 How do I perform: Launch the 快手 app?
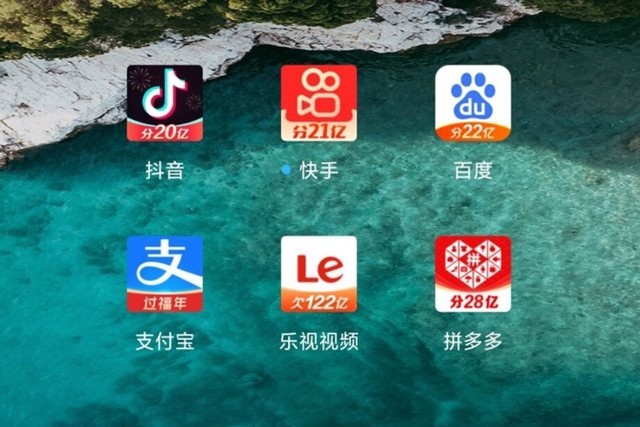318,104
